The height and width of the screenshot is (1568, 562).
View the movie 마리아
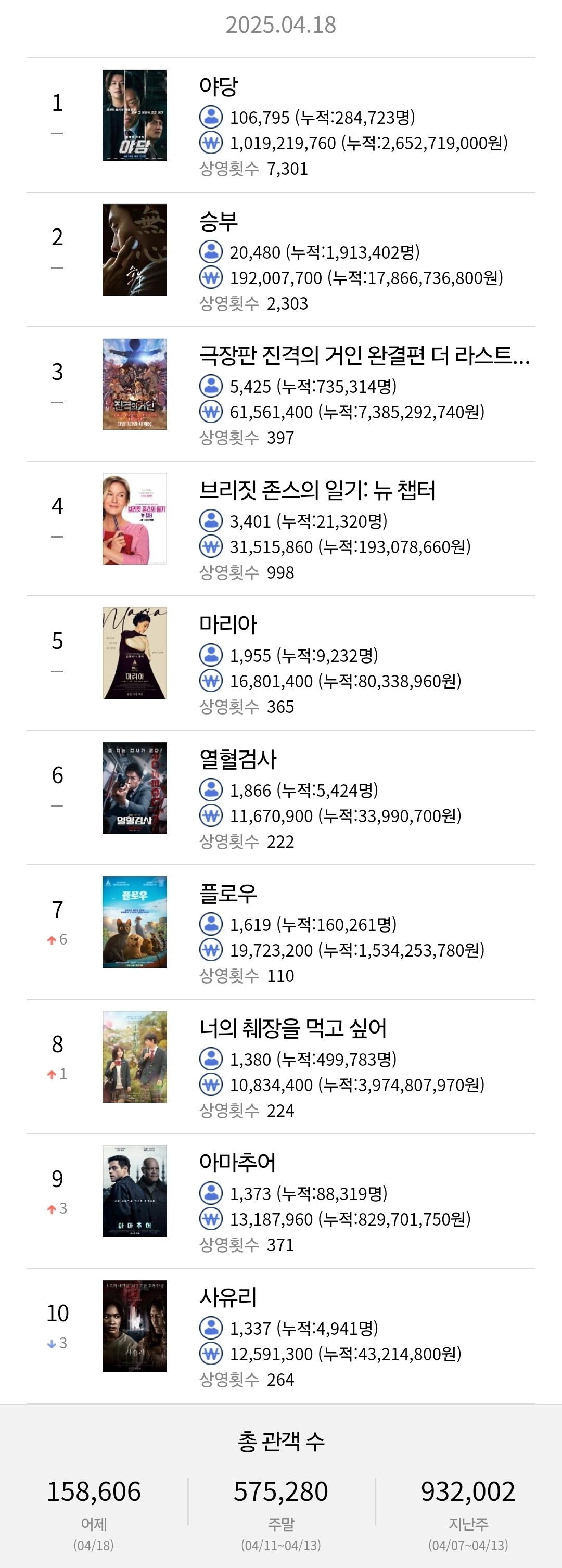280,664
